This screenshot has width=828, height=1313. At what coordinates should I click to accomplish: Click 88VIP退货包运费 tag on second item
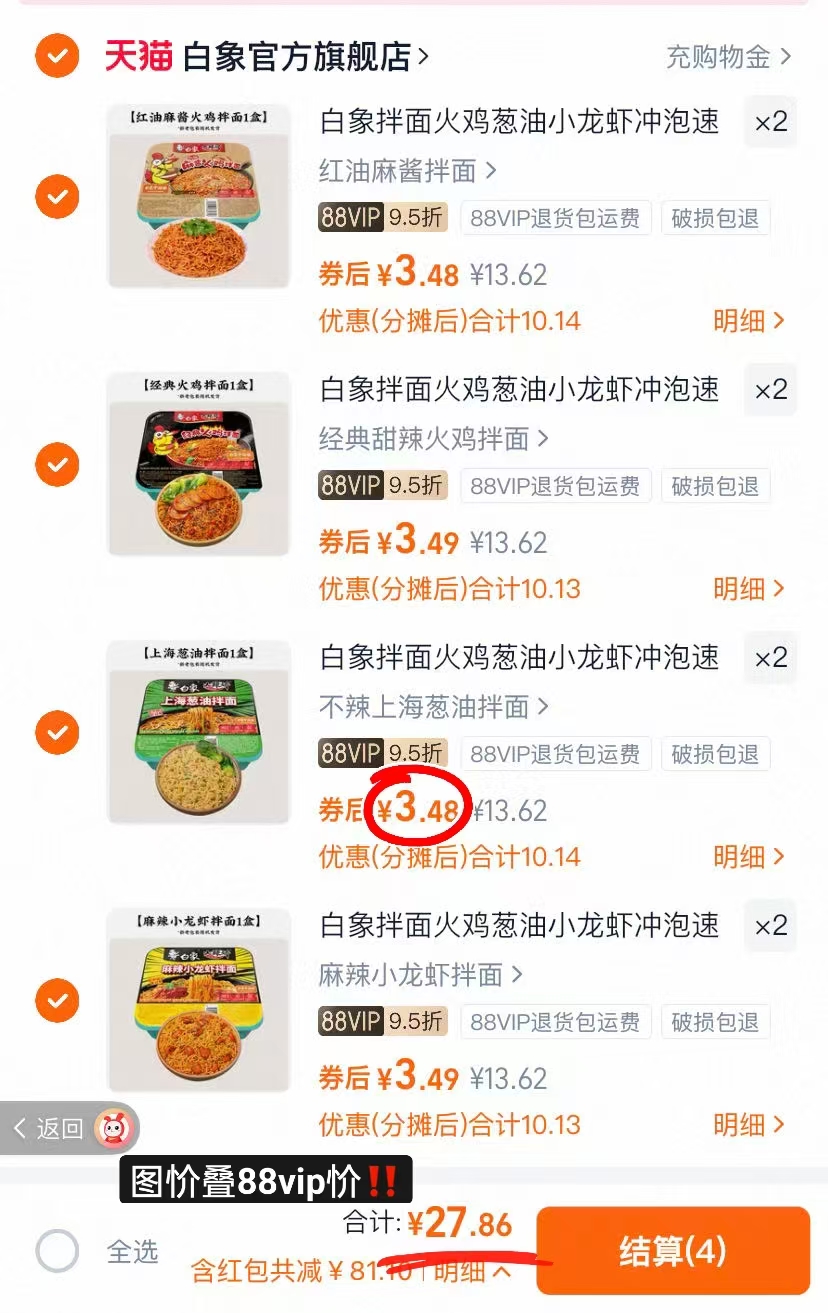(556, 486)
